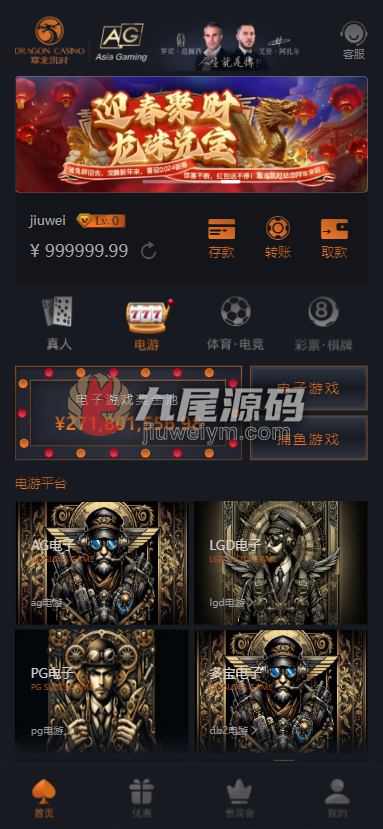Switch to 彩票·棋牌 category
383x829 pixels.
click(x=324, y=324)
